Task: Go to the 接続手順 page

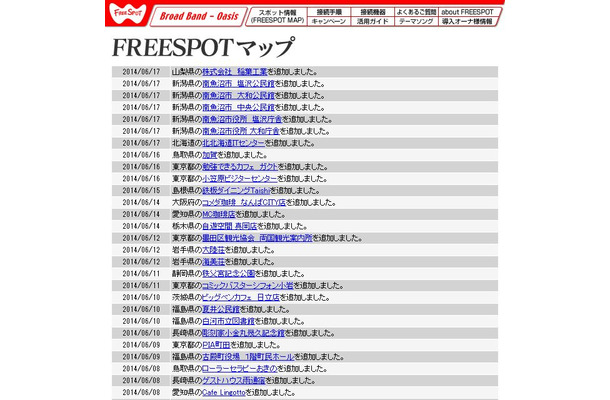Action: pyautogui.click(x=328, y=10)
